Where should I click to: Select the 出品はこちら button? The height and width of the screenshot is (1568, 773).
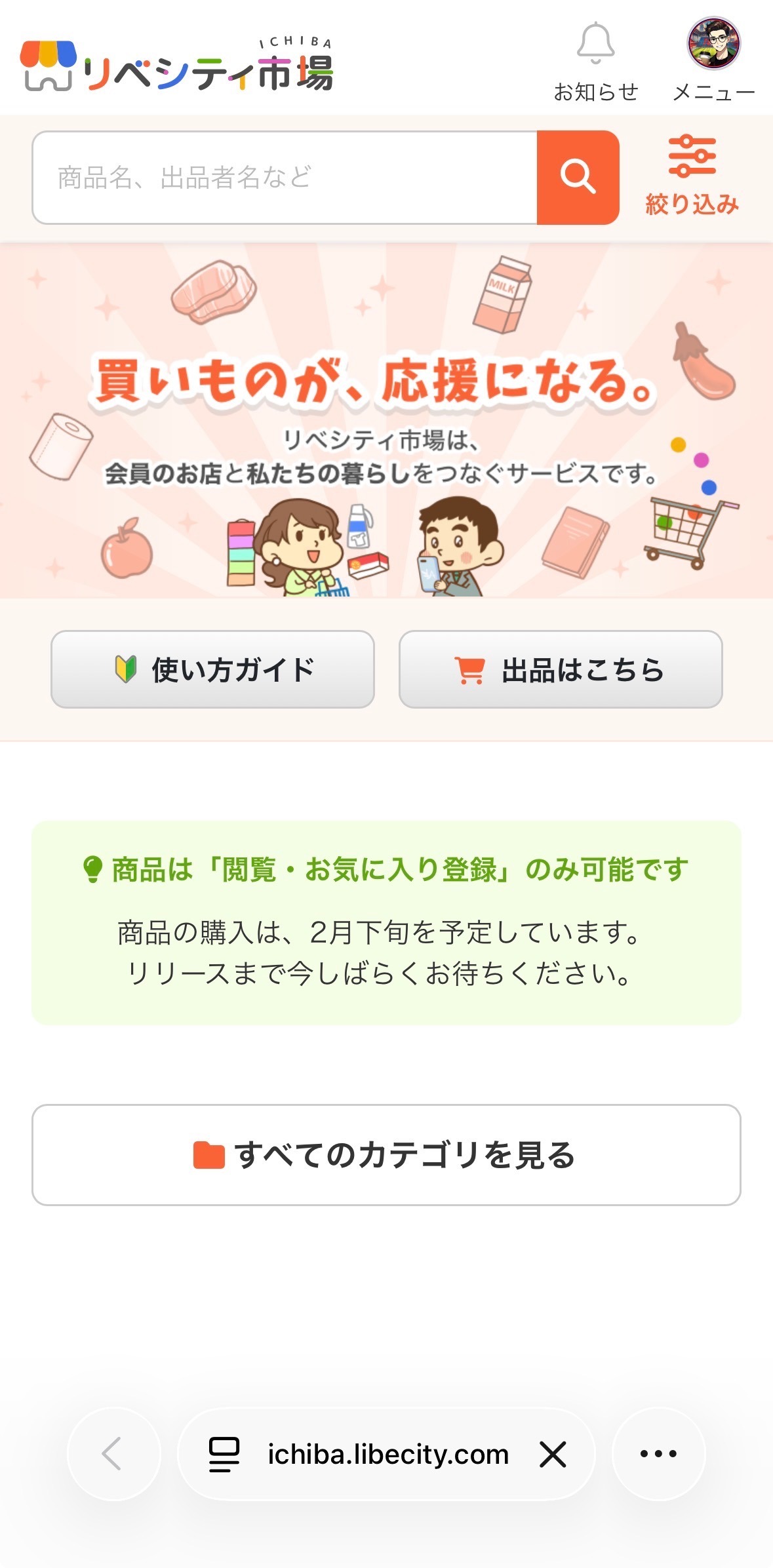click(x=561, y=669)
